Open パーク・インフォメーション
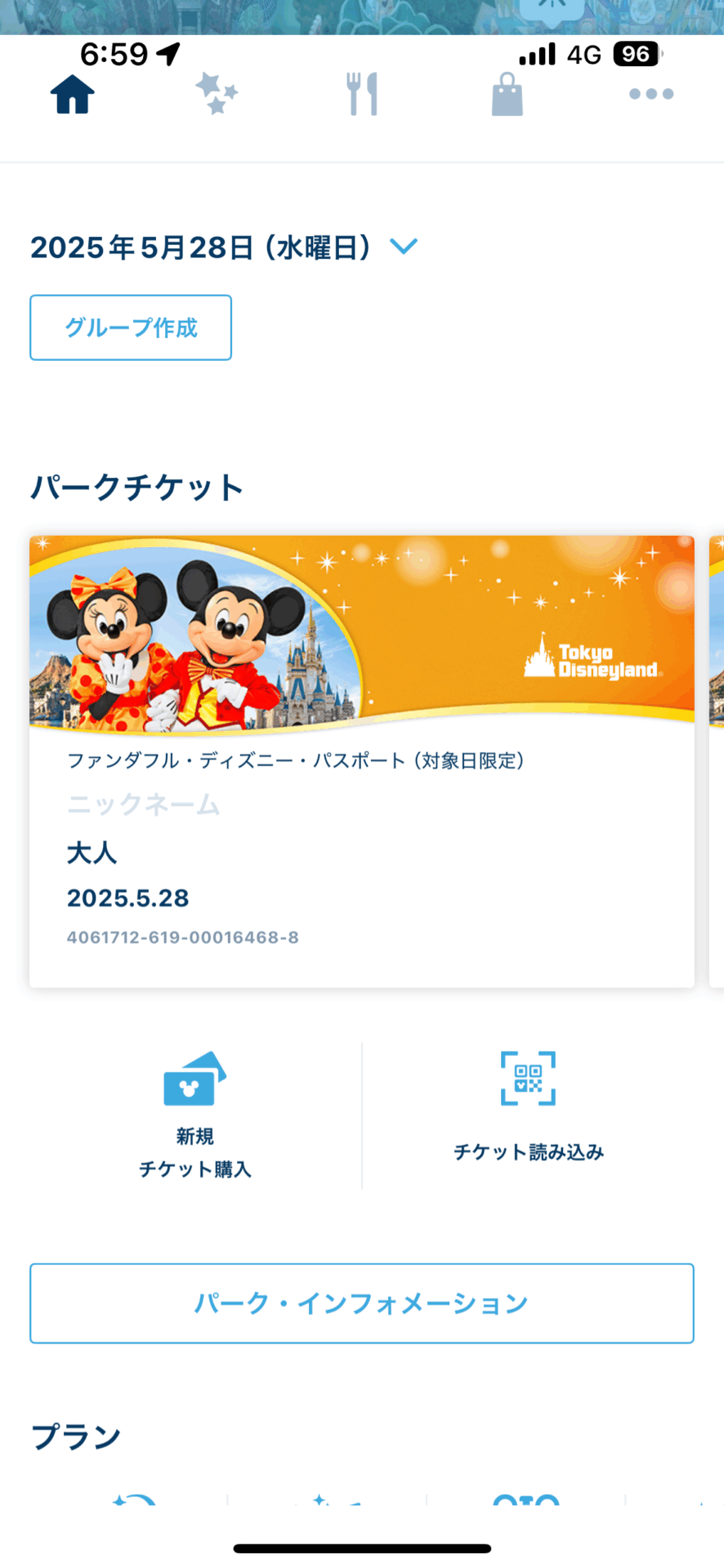This screenshot has height=1568, width=724. pos(361,1303)
